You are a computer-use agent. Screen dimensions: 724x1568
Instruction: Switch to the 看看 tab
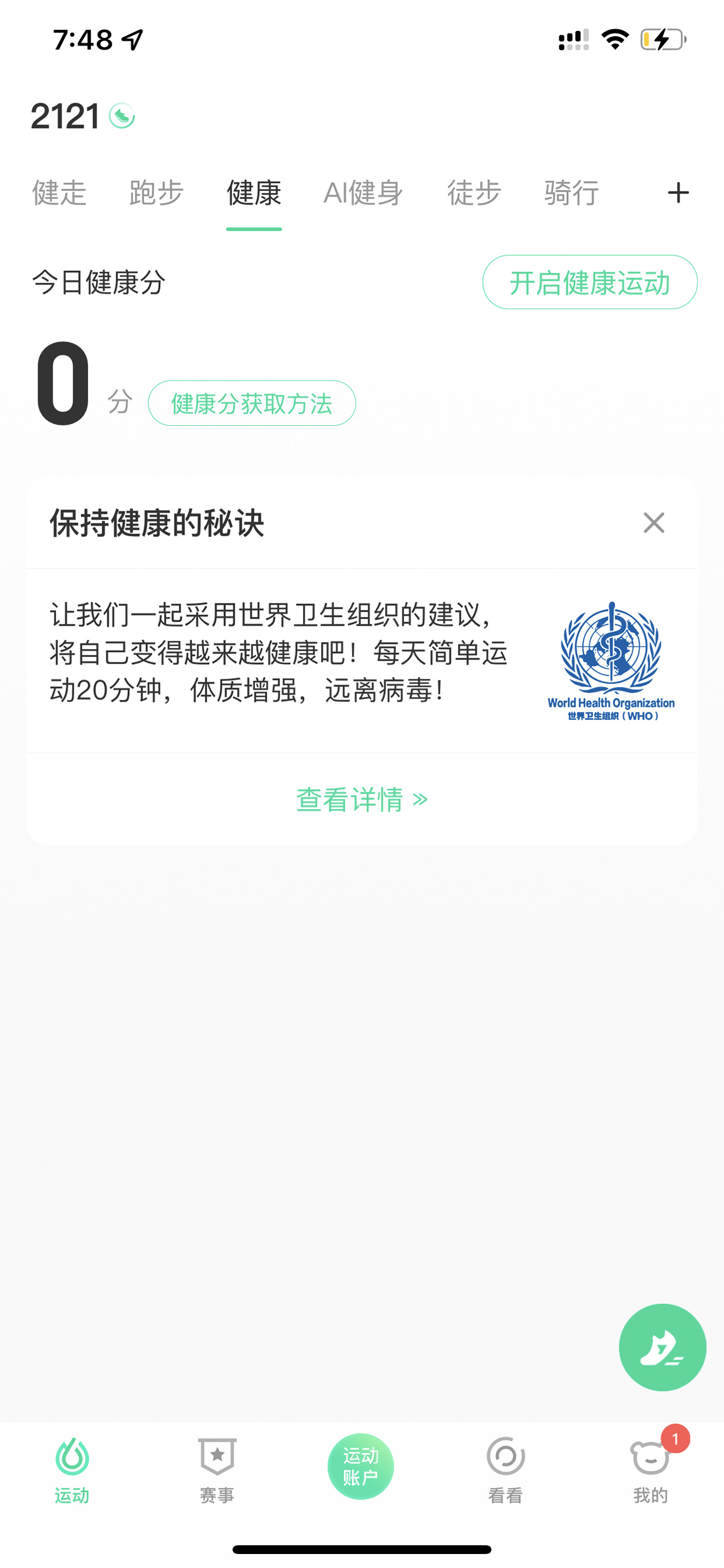pyautogui.click(x=506, y=1470)
